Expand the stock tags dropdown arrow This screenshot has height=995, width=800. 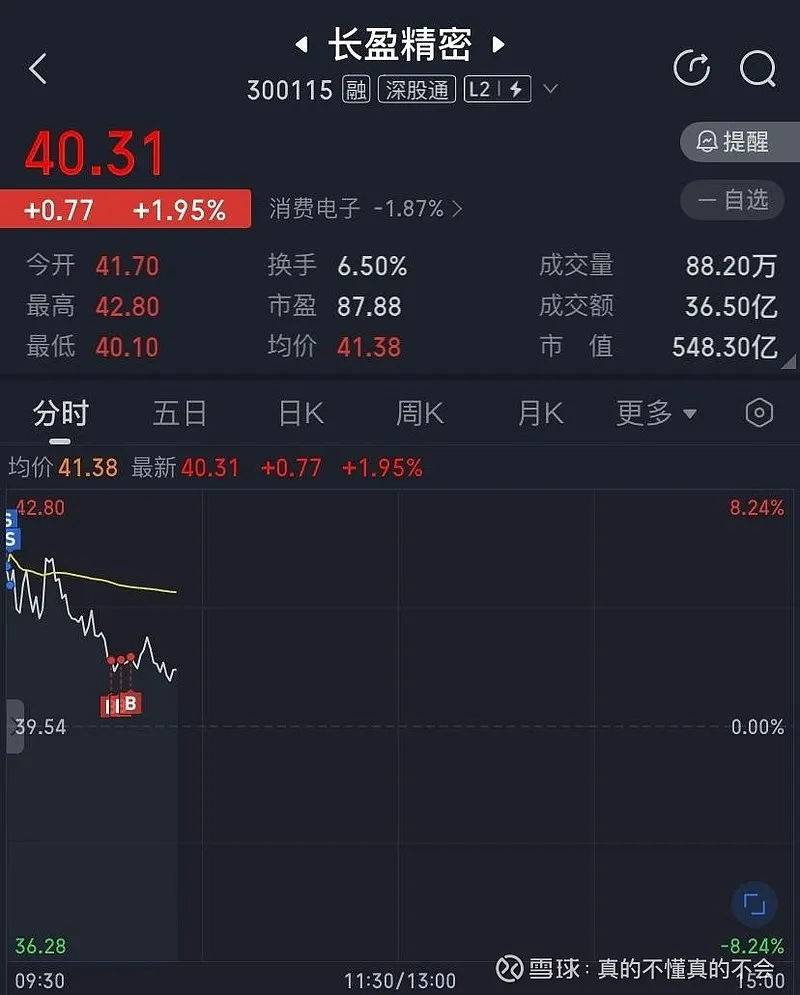[550, 89]
